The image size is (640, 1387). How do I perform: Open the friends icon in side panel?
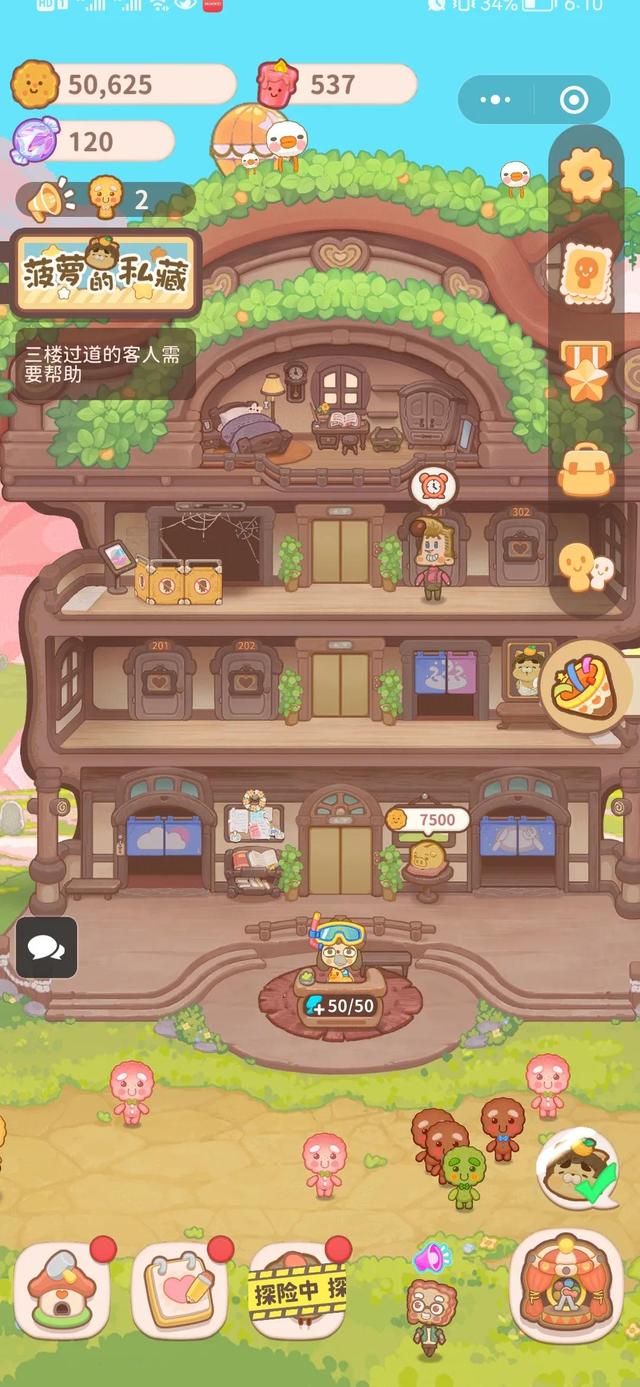pos(585,568)
